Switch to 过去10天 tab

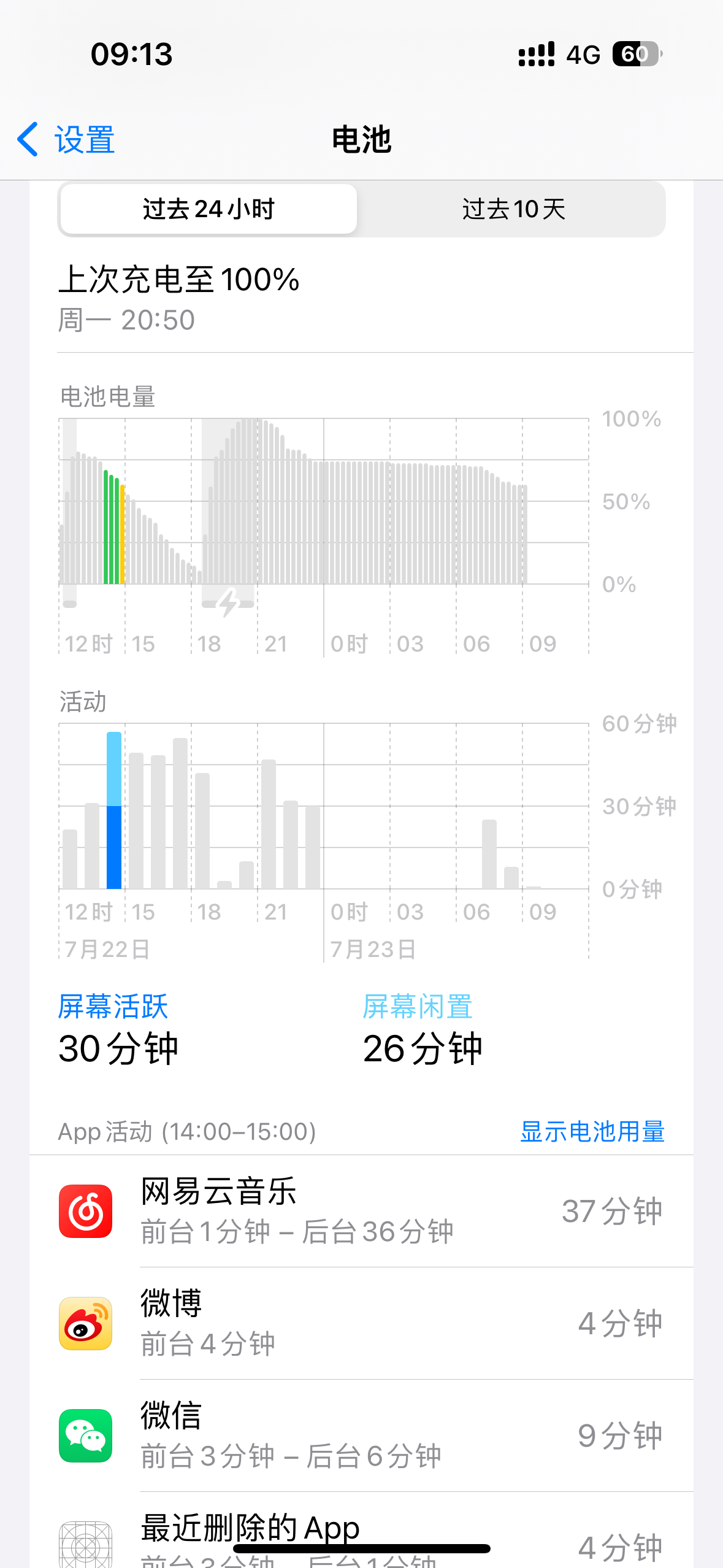pyautogui.click(x=513, y=209)
